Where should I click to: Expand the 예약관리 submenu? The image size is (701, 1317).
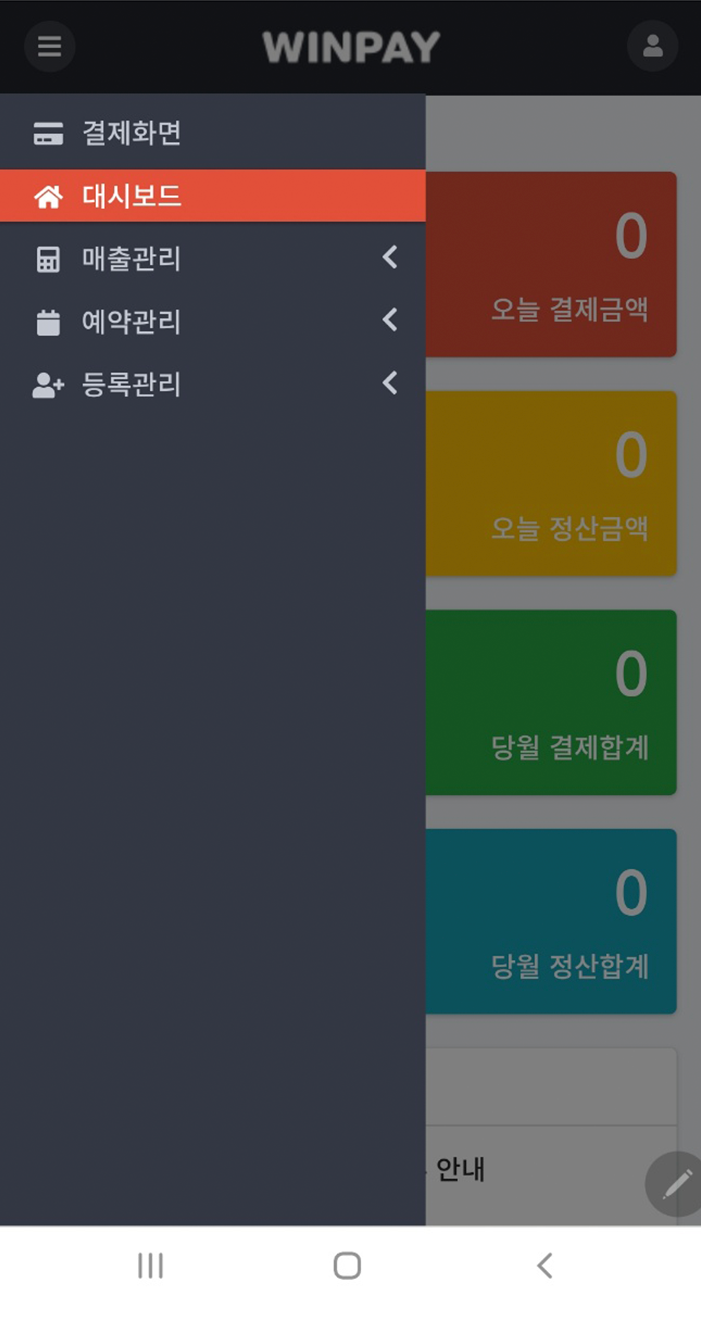(x=212, y=322)
